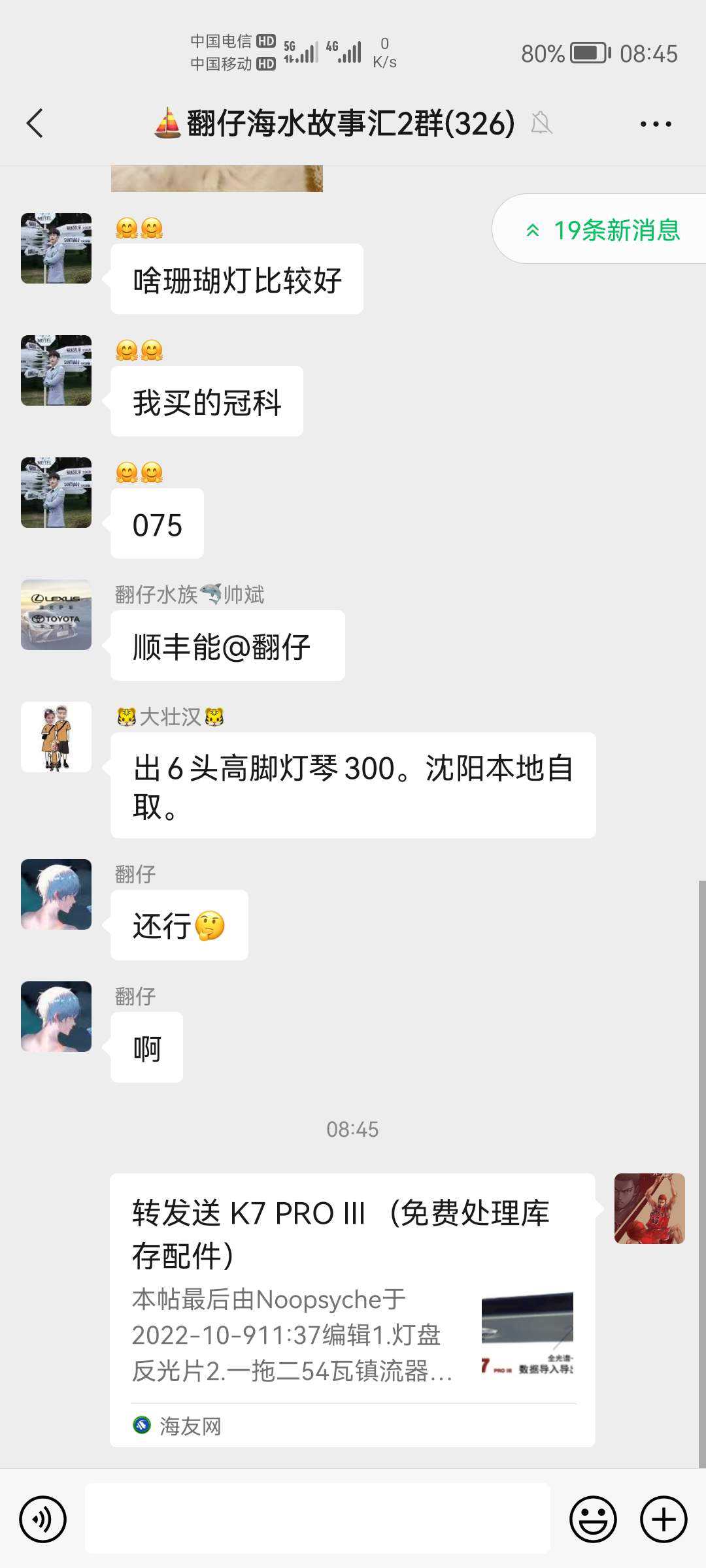Open the emoji sticker panel
Image resolution: width=706 pixels, height=1568 pixels.
[x=593, y=1519]
